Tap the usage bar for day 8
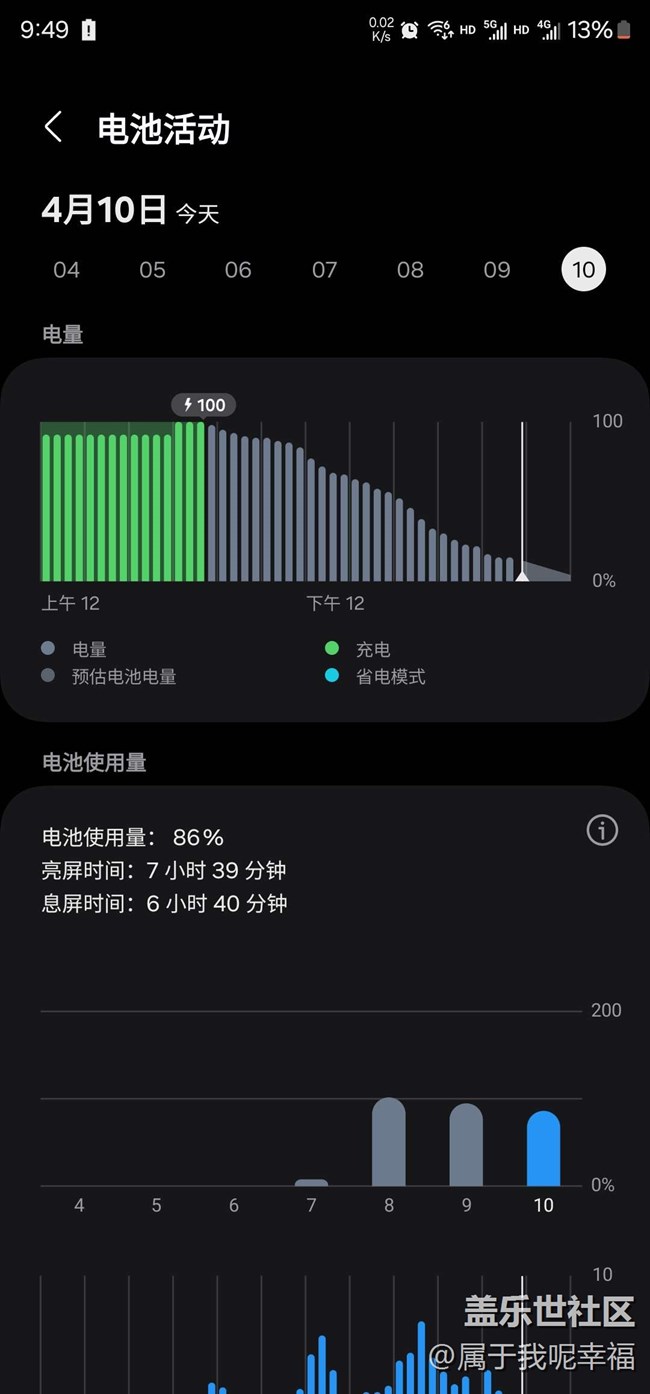 pos(389,1142)
